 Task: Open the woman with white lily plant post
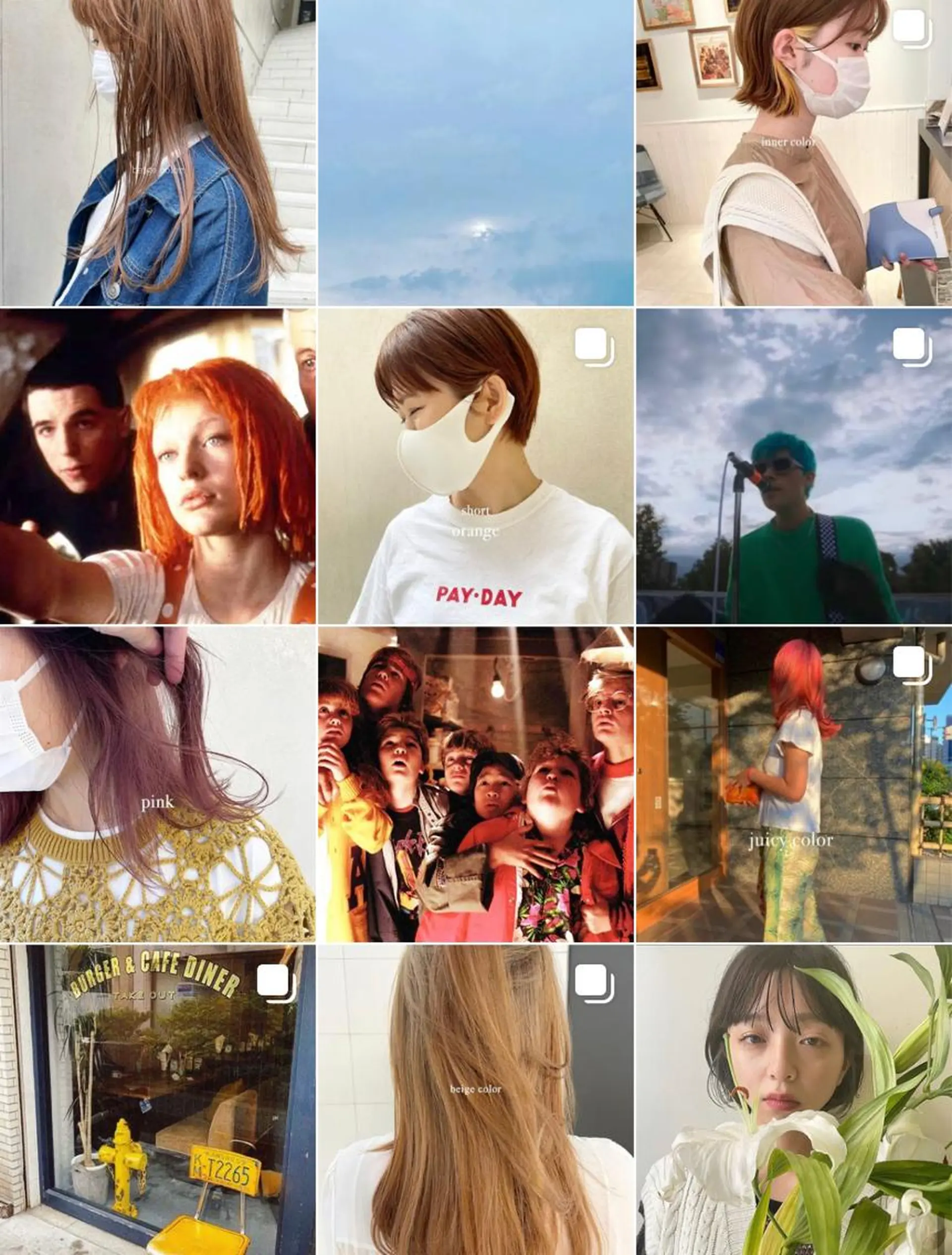(793, 1101)
